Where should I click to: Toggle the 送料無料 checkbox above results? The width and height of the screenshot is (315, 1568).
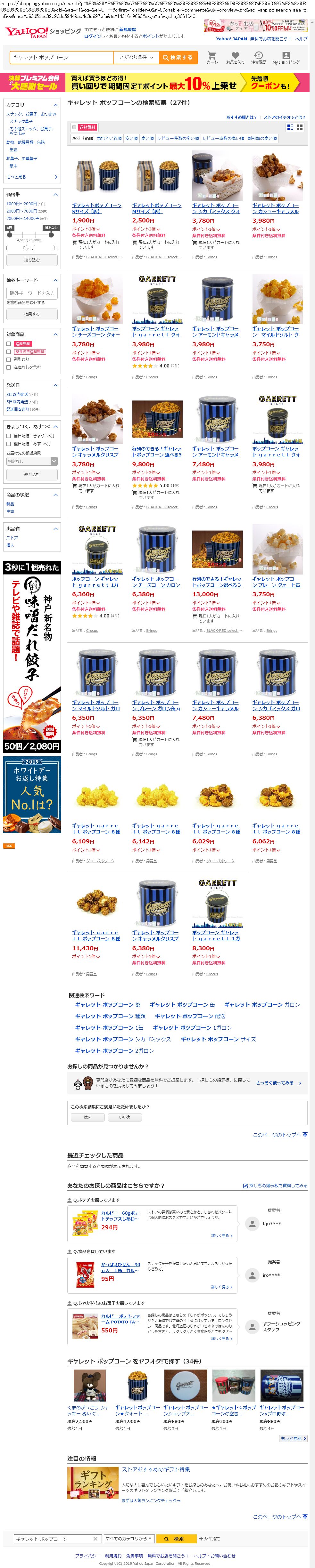[74, 127]
